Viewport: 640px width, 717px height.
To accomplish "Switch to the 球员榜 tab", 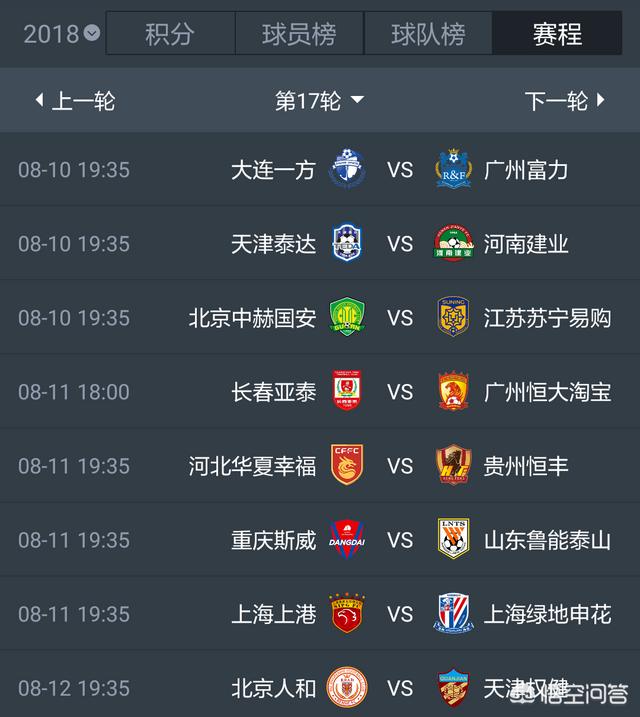I will [x=299, y=34].
